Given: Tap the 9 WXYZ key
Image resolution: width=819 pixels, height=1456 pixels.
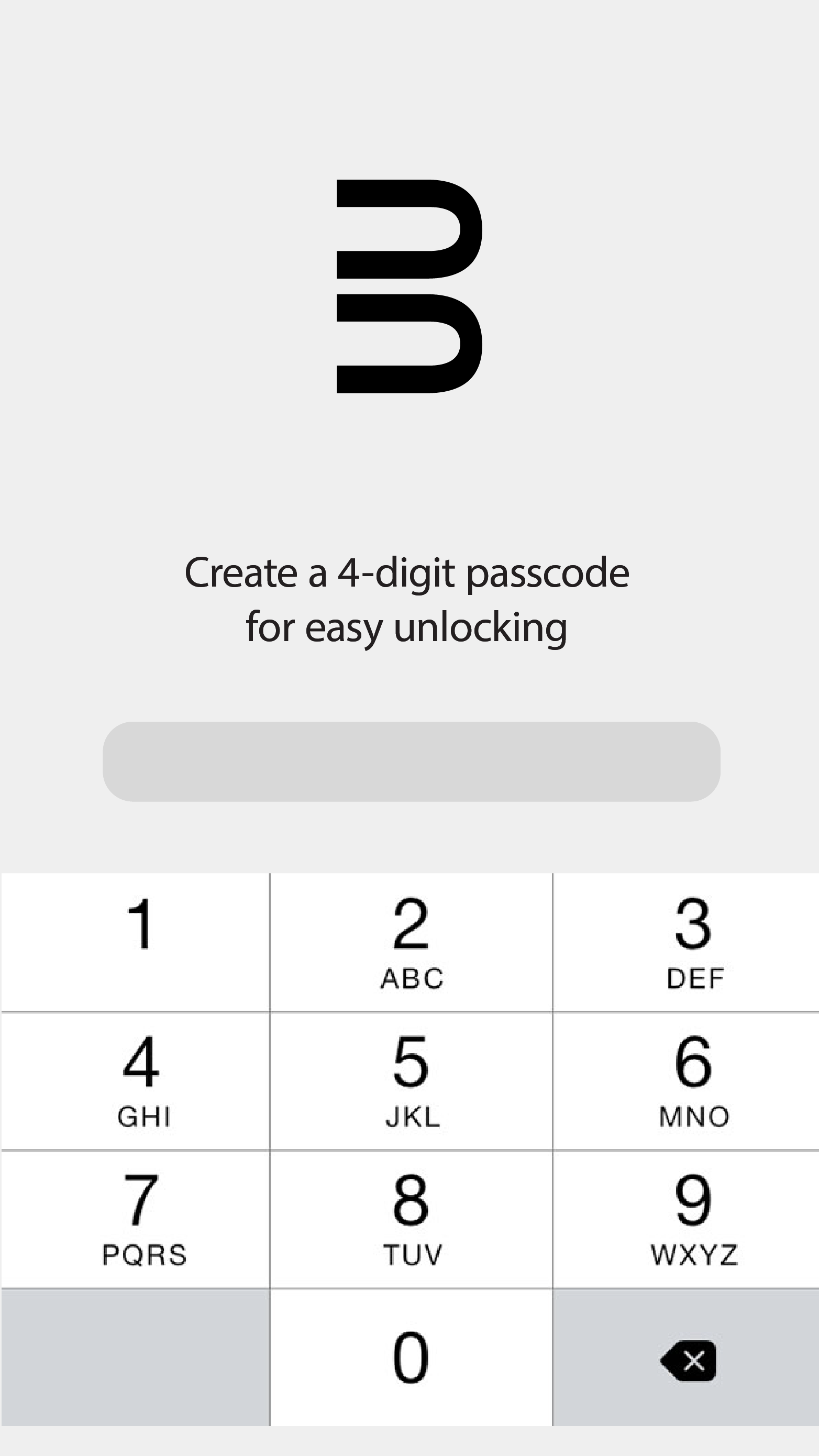Looking at the screenshot, I should [686, 1219].
